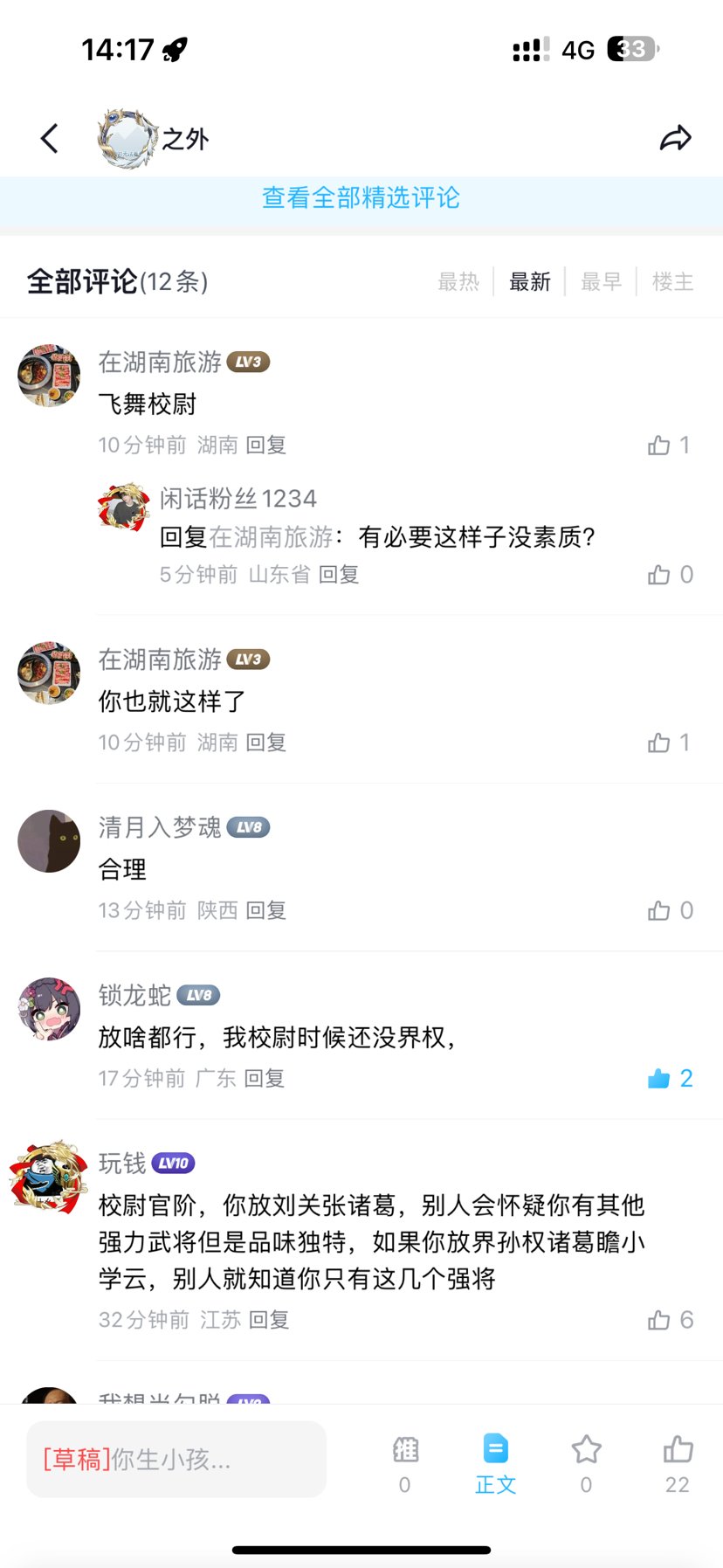Reply to 你也就这样了 comment
Viewport: 723px width, 1568px height.
[x=265, y=743]
